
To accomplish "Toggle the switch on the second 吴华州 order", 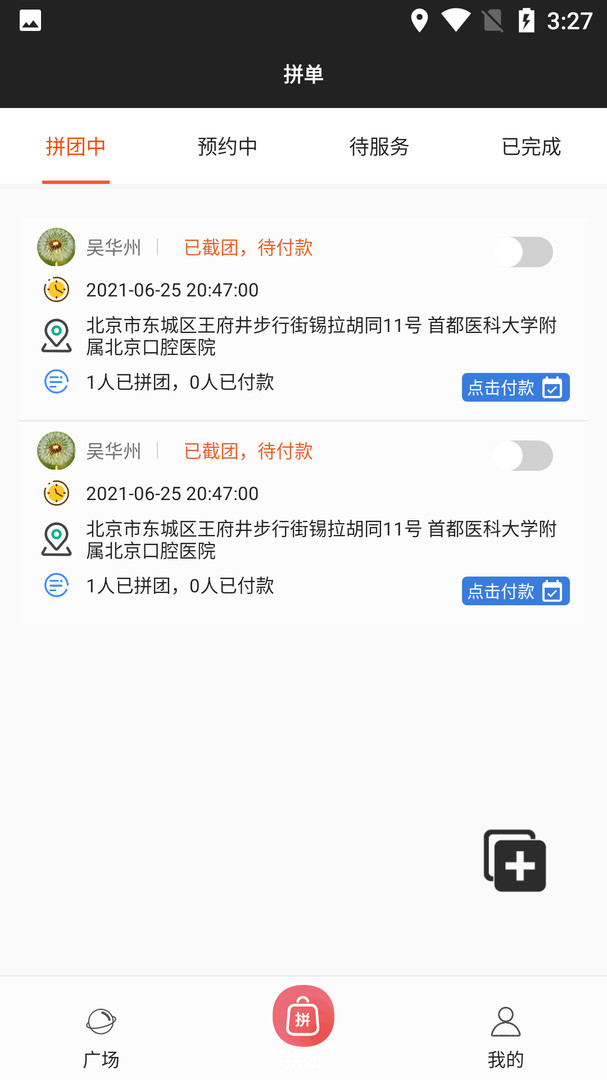I will (523, 456).
